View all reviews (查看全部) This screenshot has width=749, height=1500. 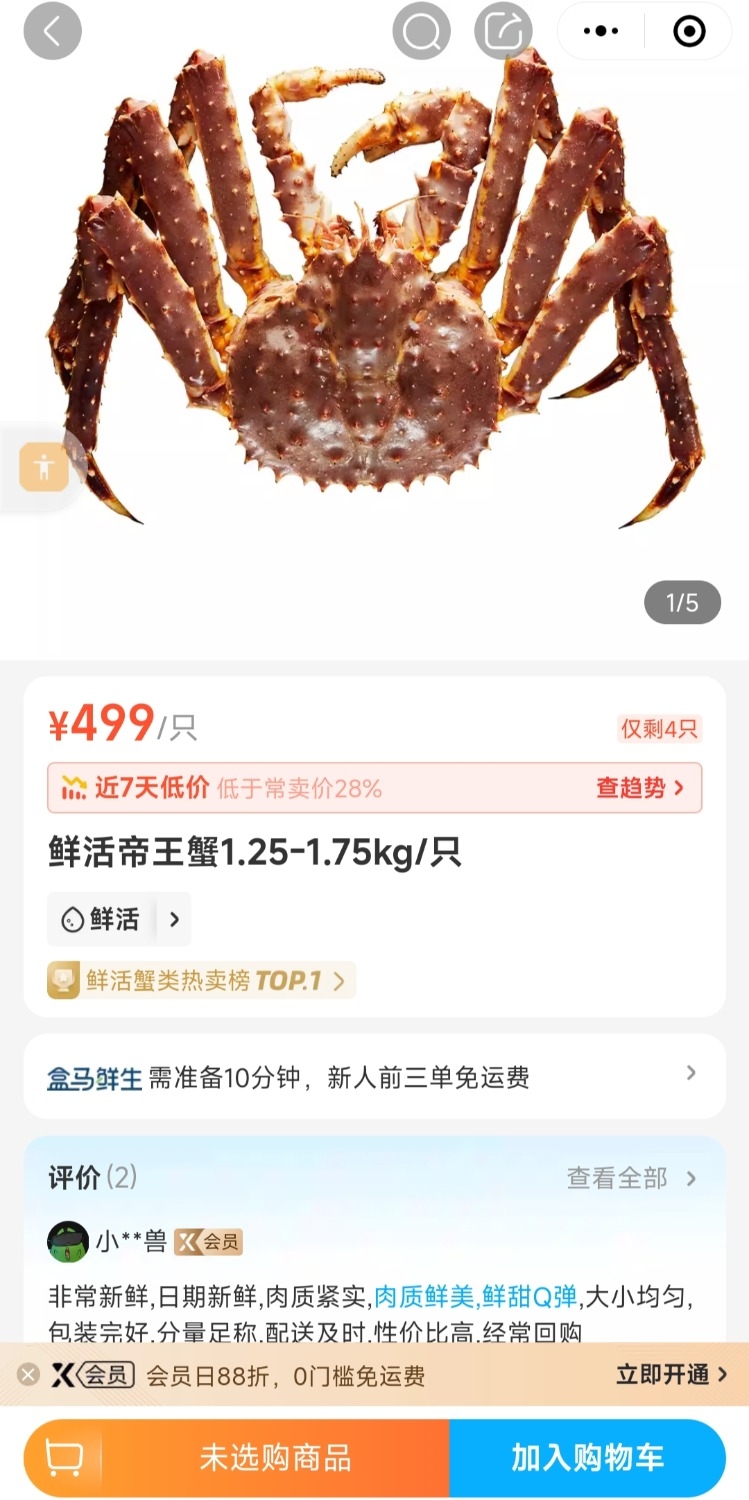click(630, 1179)
